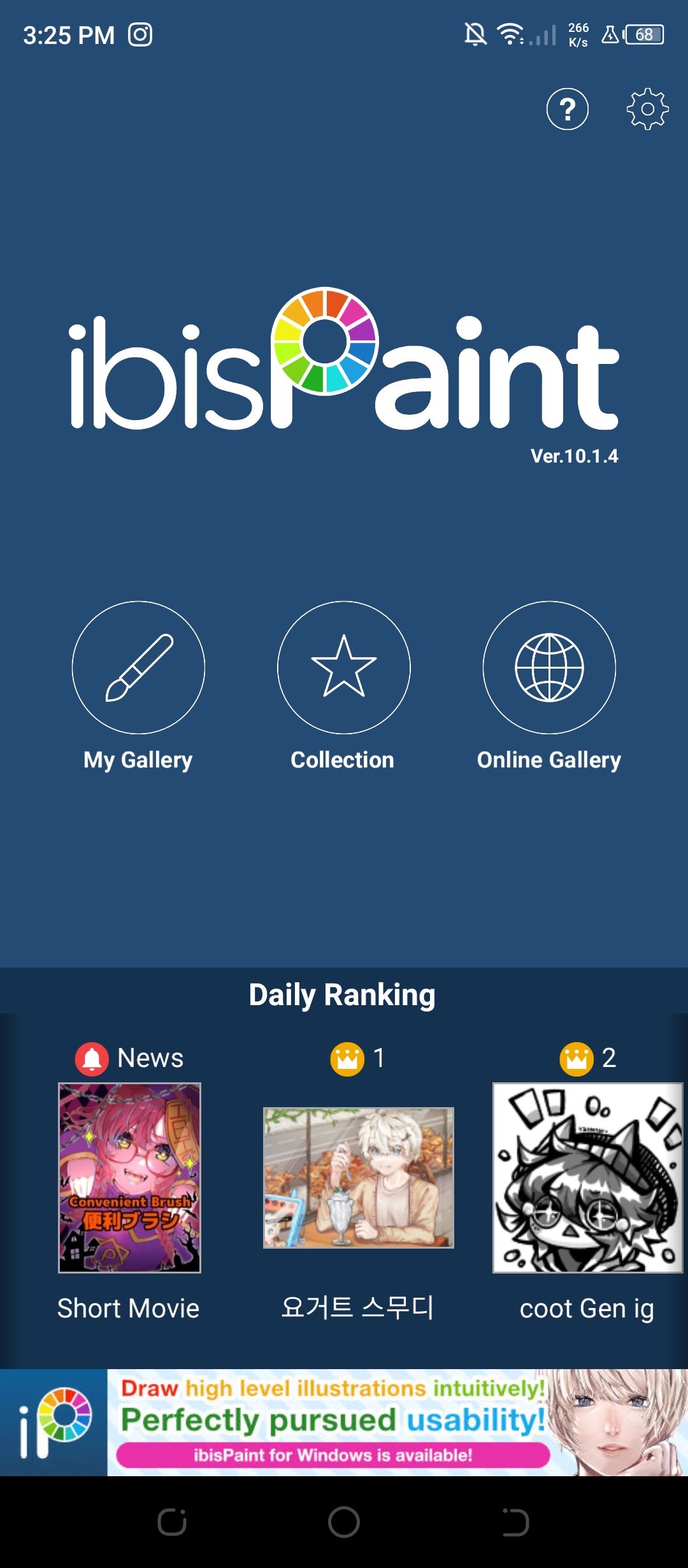Go to the system home screen
688x1568 pixels.
pyautogui.click(x=344, y=1522)
